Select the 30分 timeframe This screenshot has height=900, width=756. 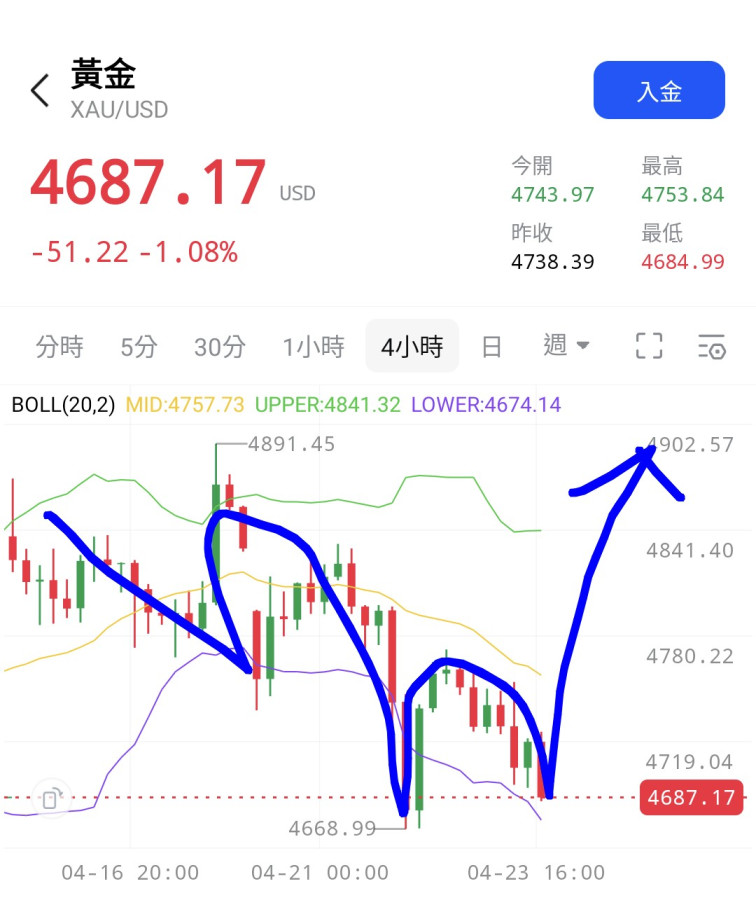pos(220,347)
